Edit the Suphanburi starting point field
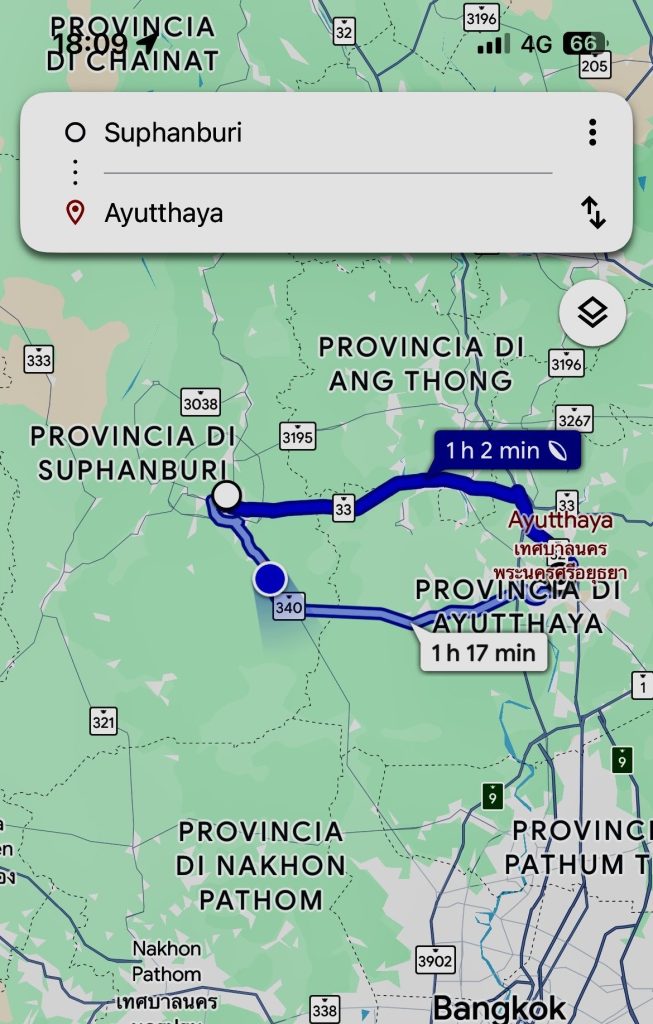653x1024 pixels. 320,133
